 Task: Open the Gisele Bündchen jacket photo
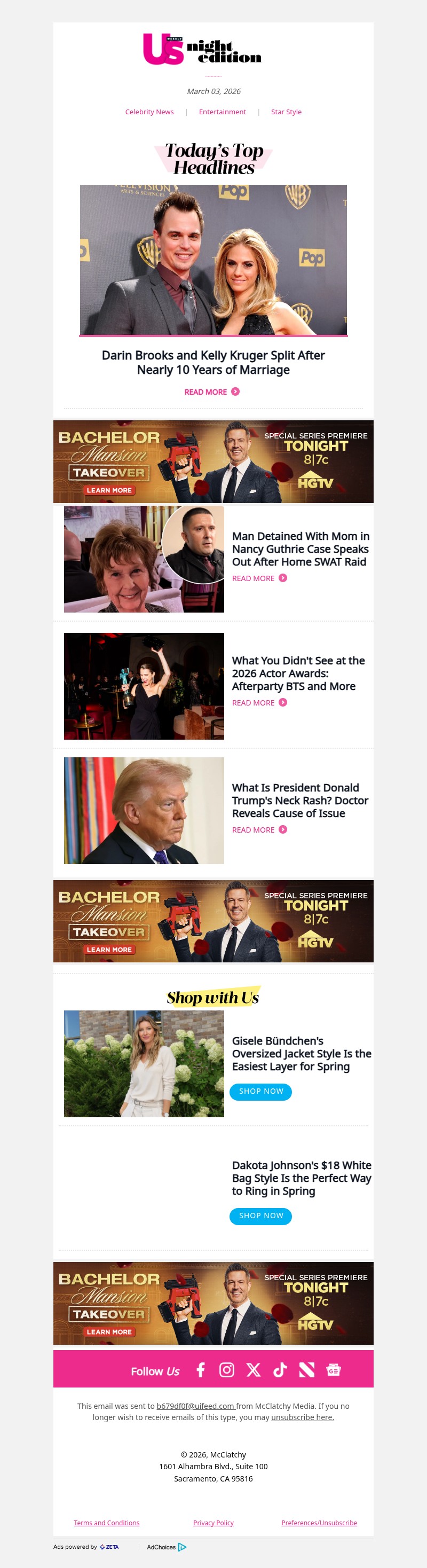144,1064
